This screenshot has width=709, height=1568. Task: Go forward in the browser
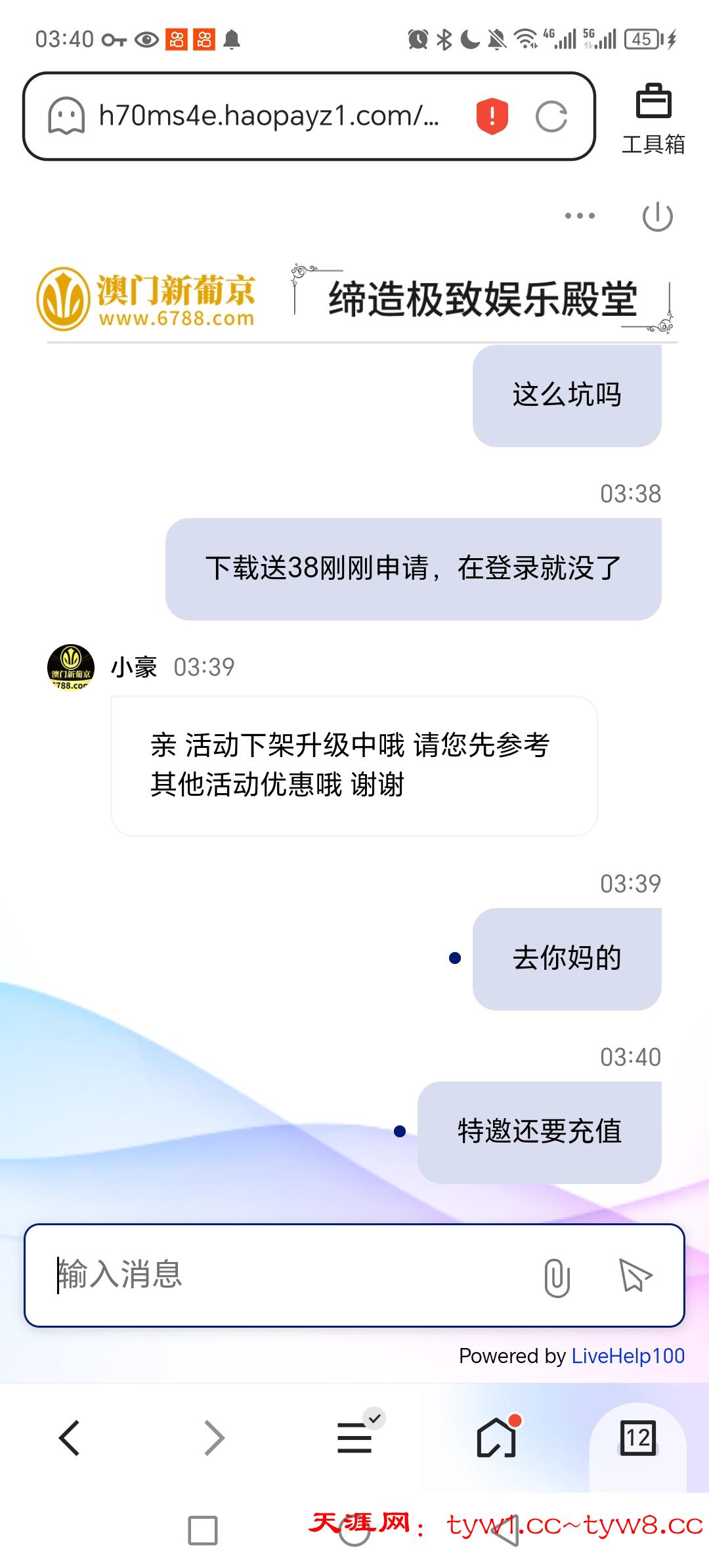214,1438
